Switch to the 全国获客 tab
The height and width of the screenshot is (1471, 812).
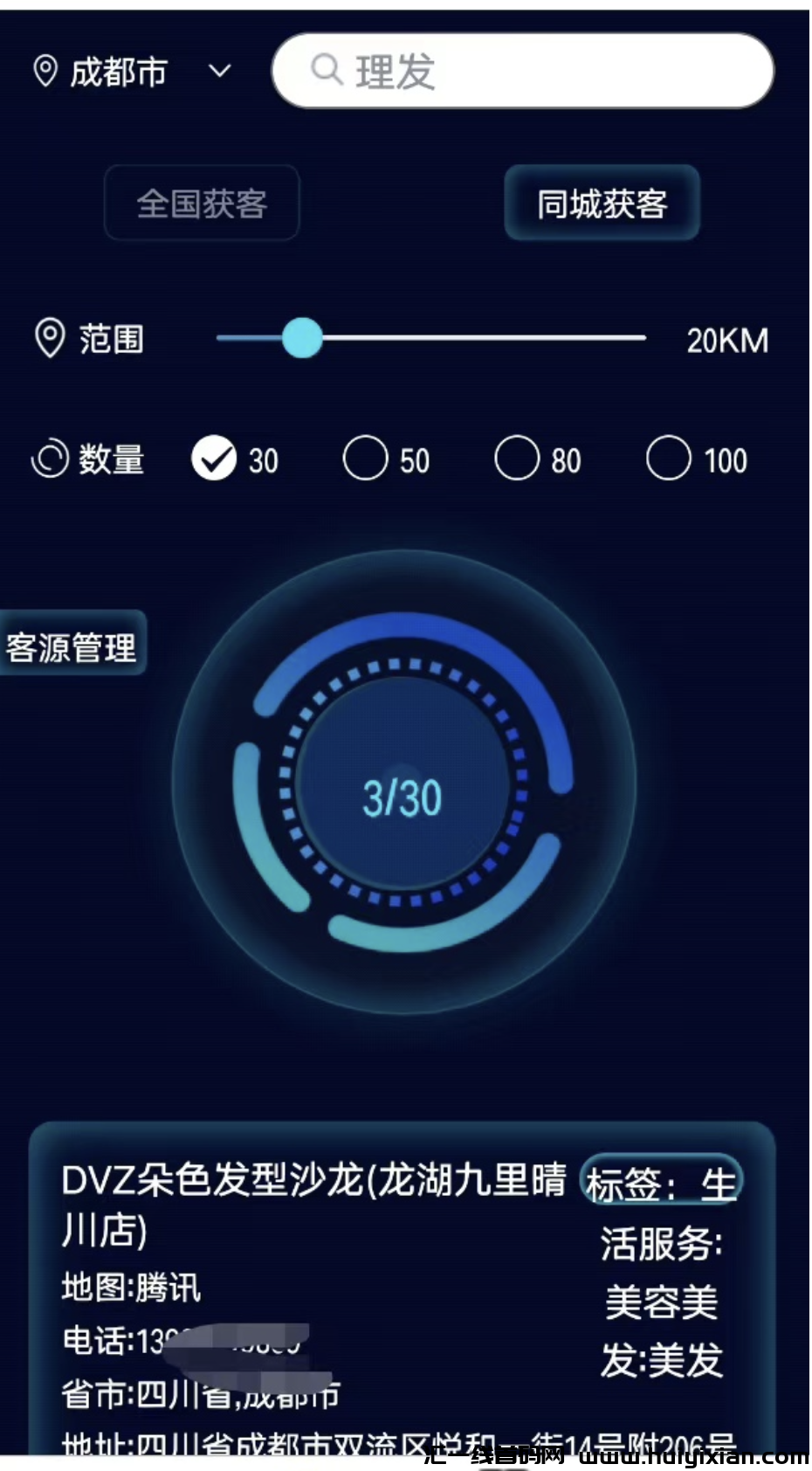tap(202, 203)
